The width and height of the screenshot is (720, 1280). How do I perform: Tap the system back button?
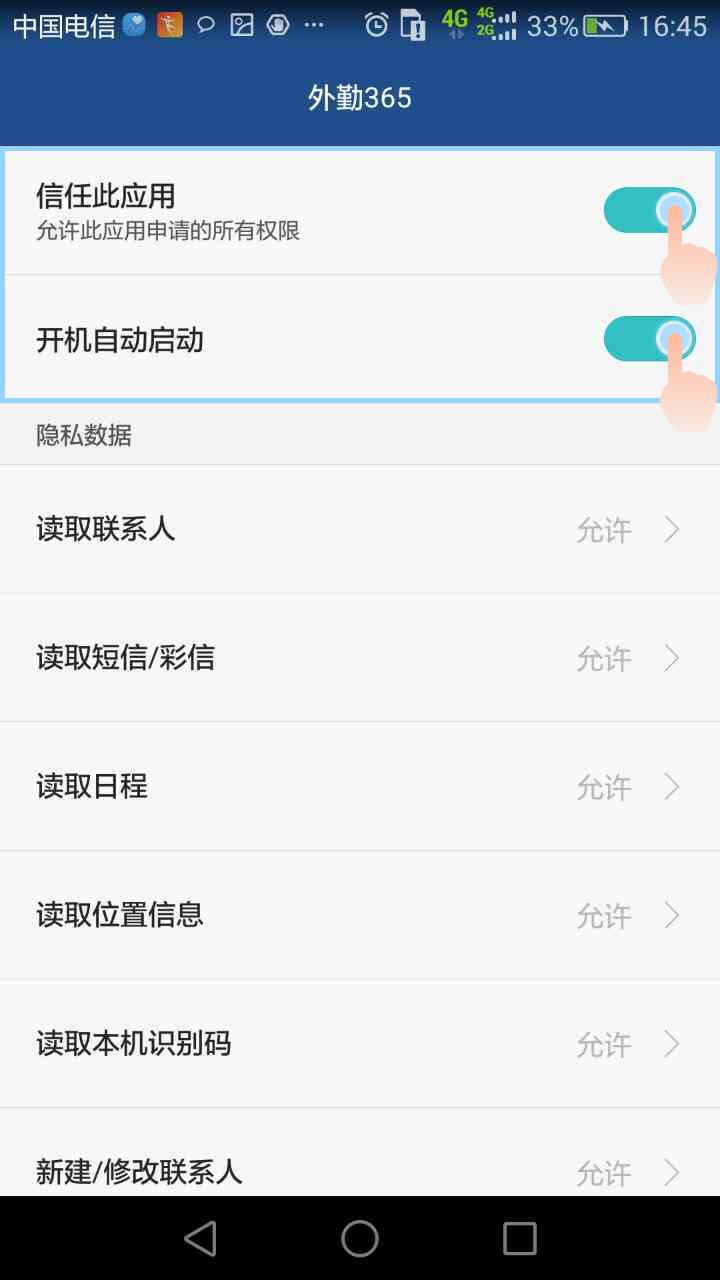coord(200,1238)
